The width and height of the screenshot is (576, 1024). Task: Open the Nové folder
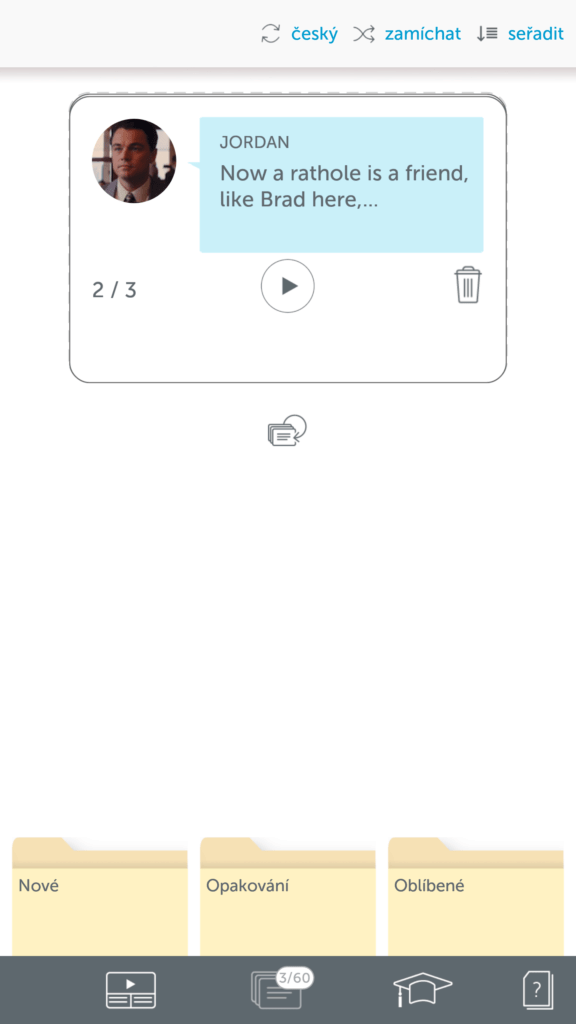click(x=100, y=896)
